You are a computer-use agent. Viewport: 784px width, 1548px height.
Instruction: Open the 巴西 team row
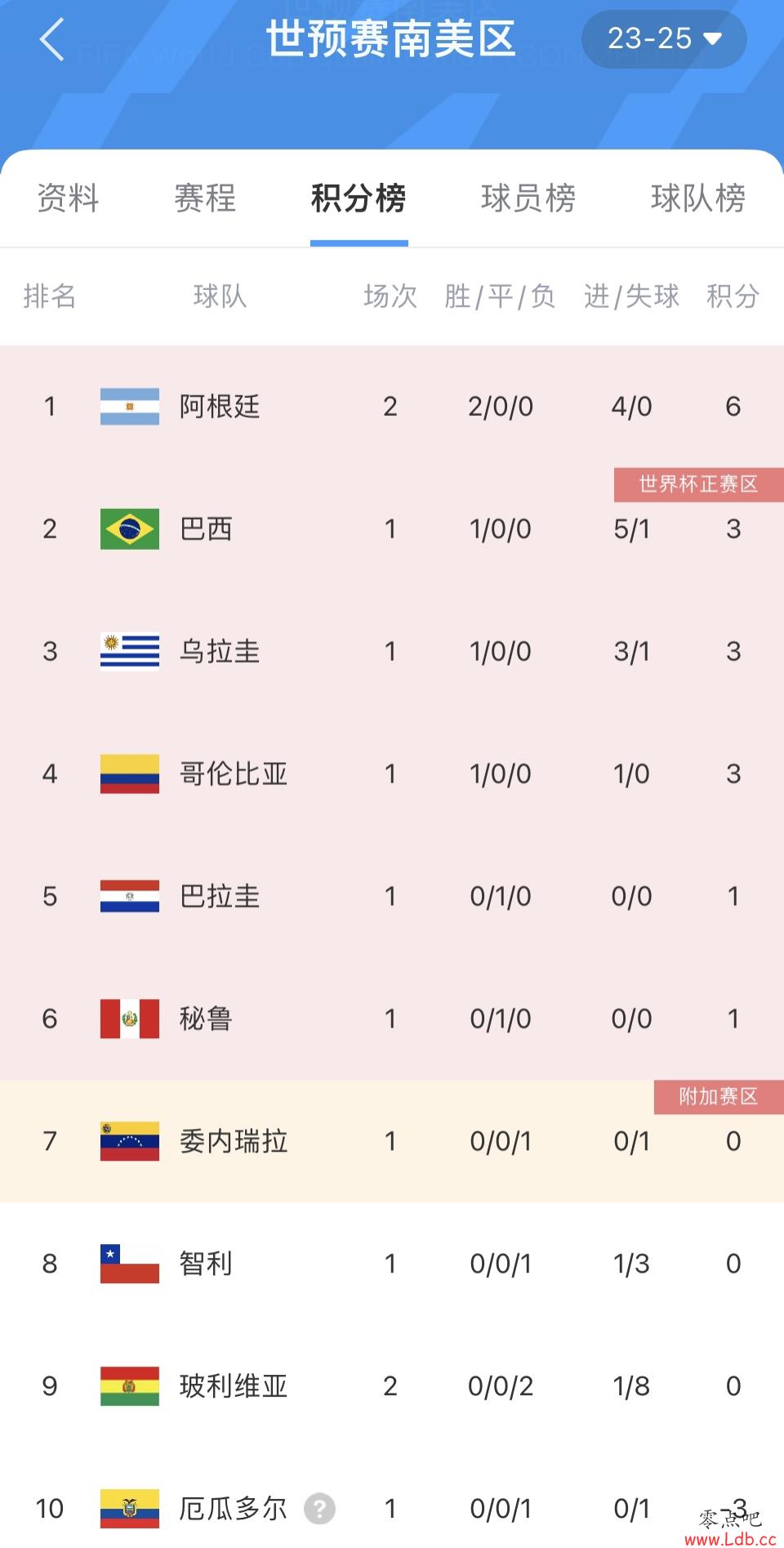click(x=392, y=529)
